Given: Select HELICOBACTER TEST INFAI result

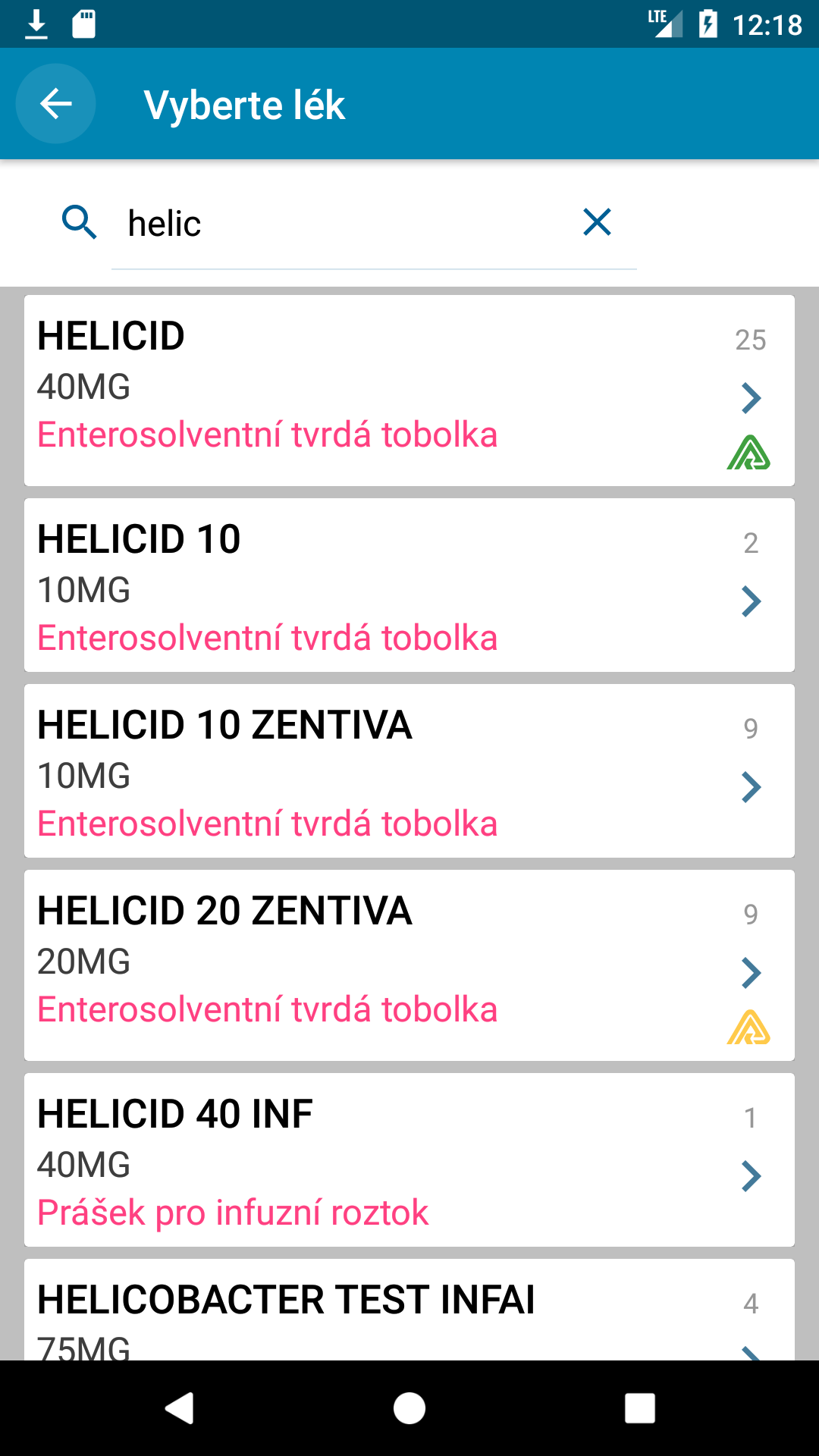Looking at the screenshot, I should tap(409, 1310).
